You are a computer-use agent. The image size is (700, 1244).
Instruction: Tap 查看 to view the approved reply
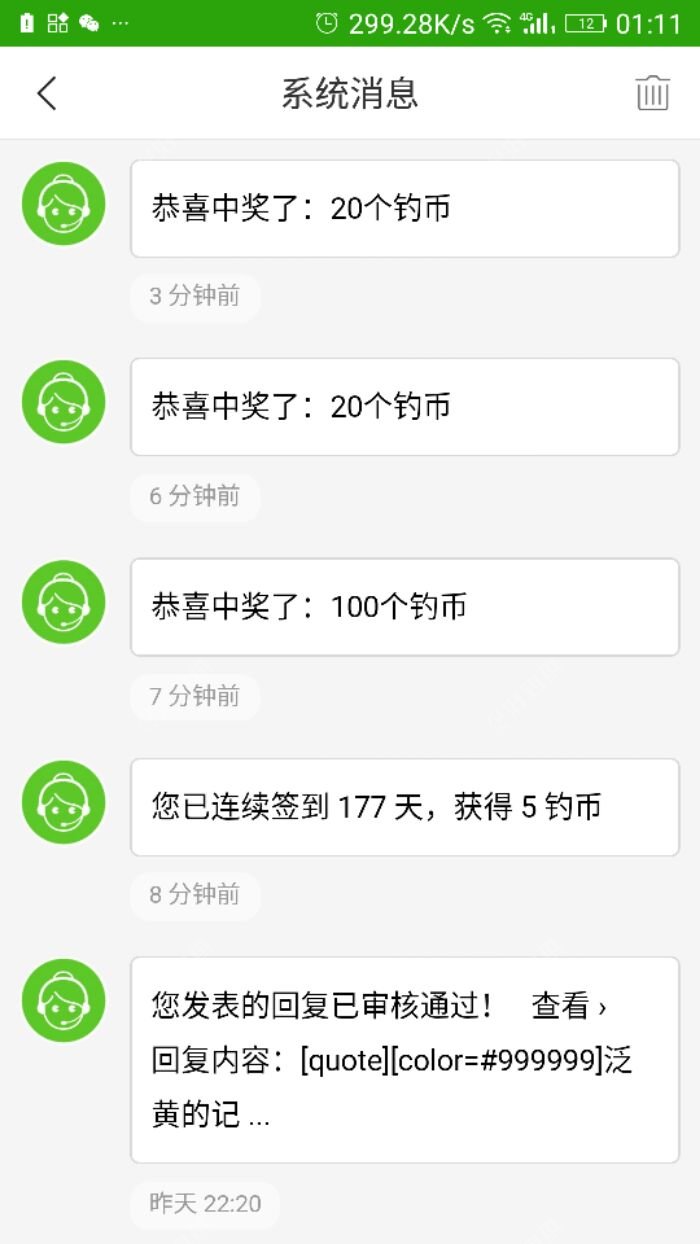click(567, 1006)
